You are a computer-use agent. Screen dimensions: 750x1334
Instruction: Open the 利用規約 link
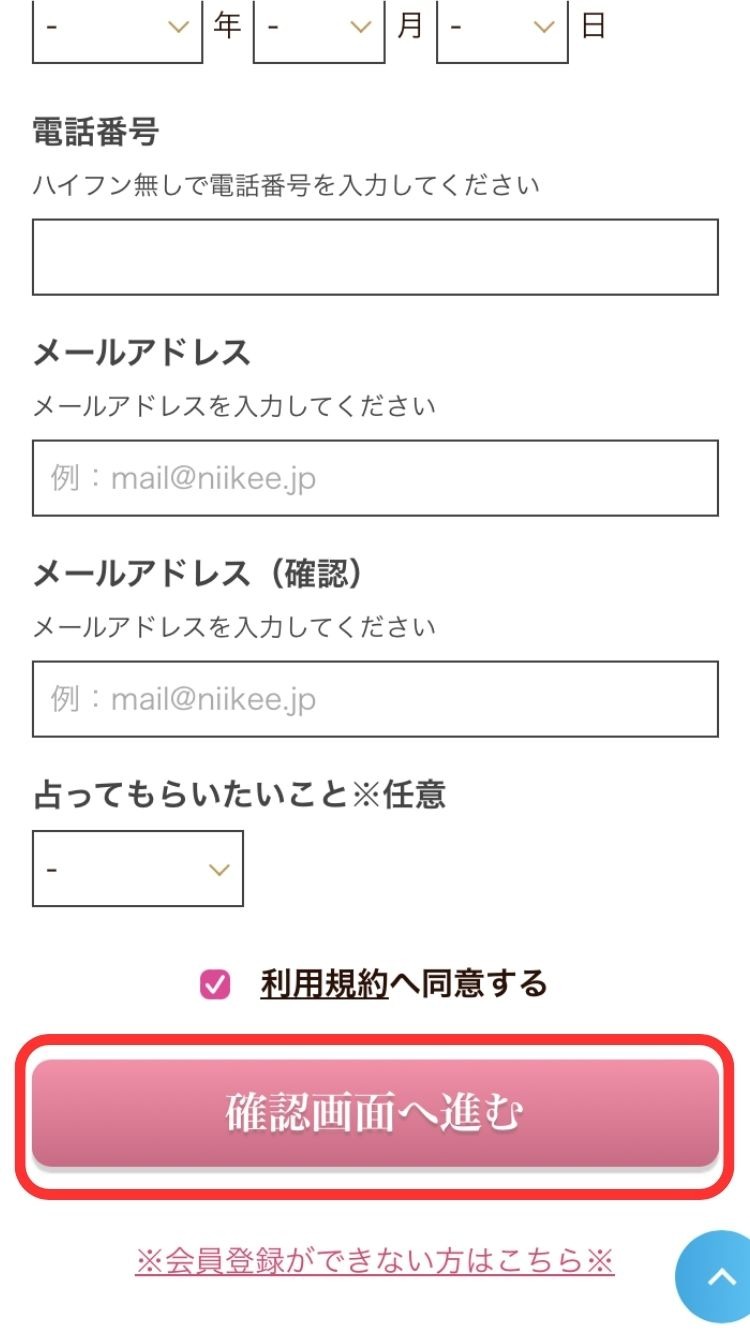(322, 983)
